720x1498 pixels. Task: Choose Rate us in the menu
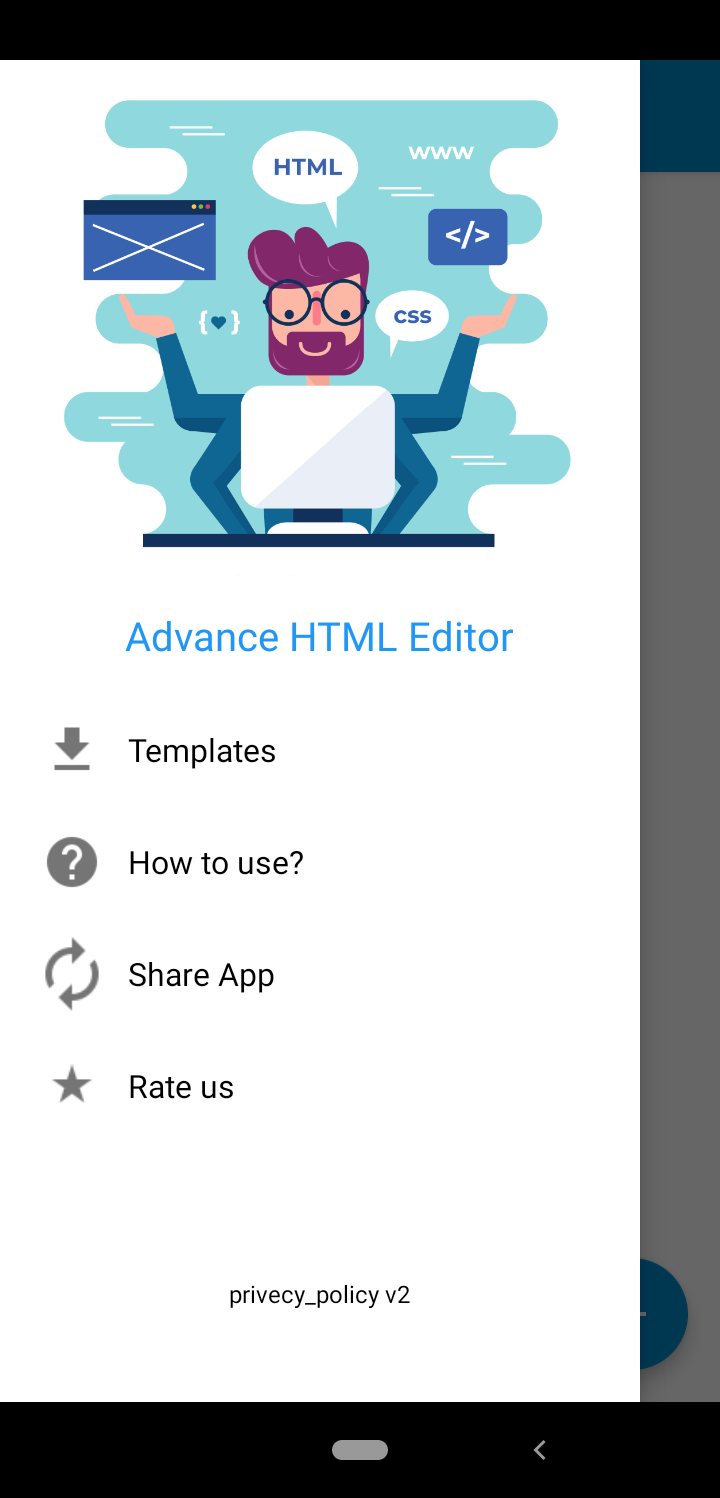pos(180,1086)
